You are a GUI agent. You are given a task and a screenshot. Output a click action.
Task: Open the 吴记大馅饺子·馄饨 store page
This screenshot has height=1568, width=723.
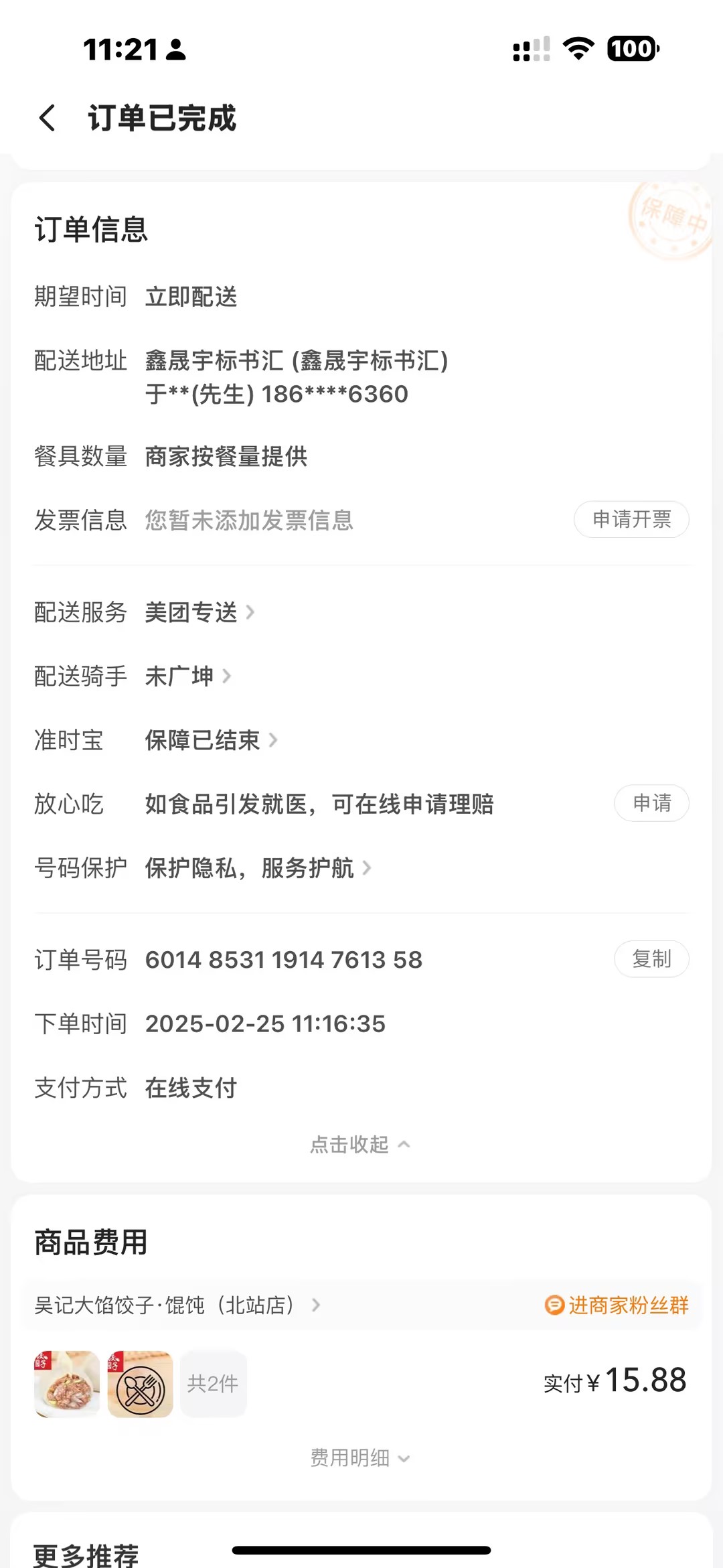click(177, 1305)
